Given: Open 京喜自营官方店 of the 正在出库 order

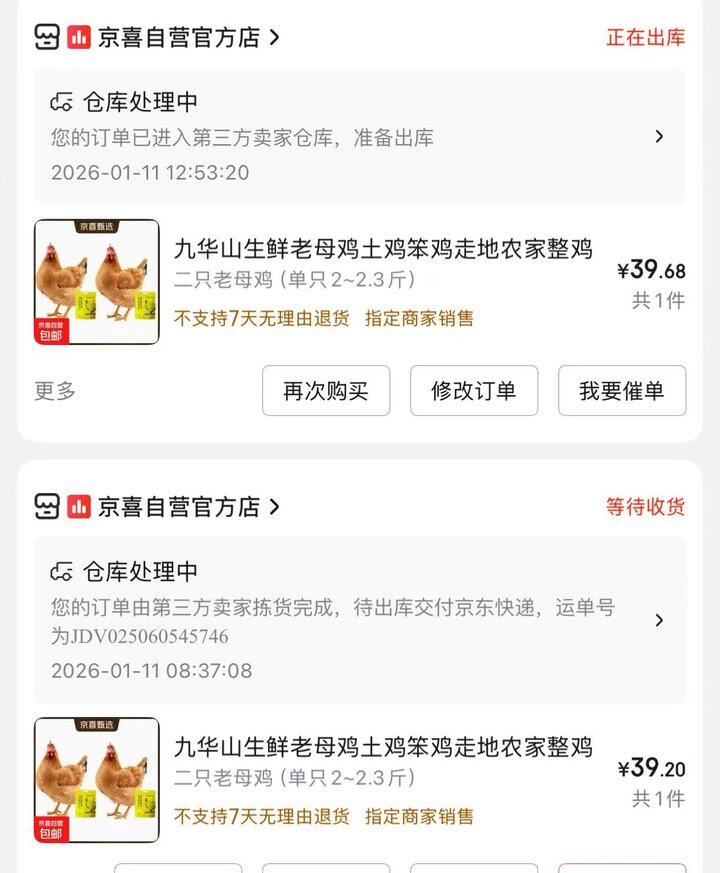Looking at the screenshot, I should point(178,37).
